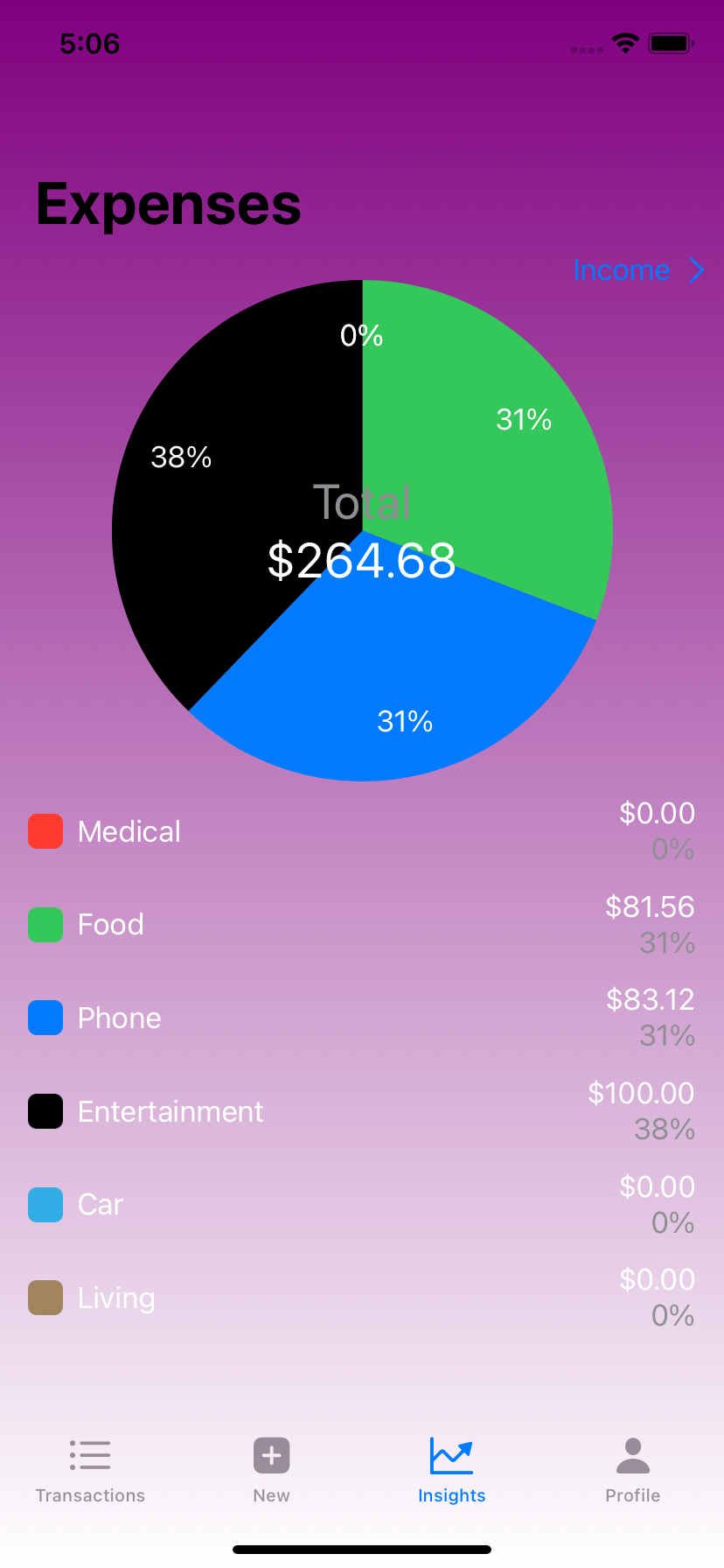
Task: Tap the battery indicator icon
Action: [670, 42]
